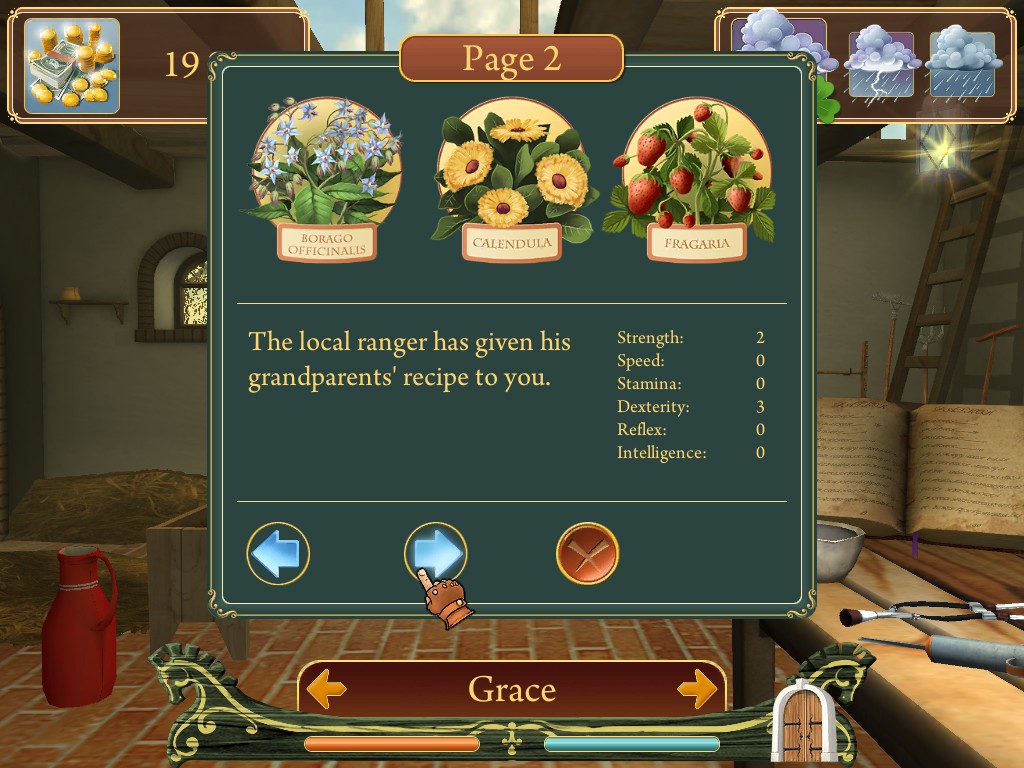Open the money and coins icon
Viewport: 1024px width, 768px height.
[71, 66]
